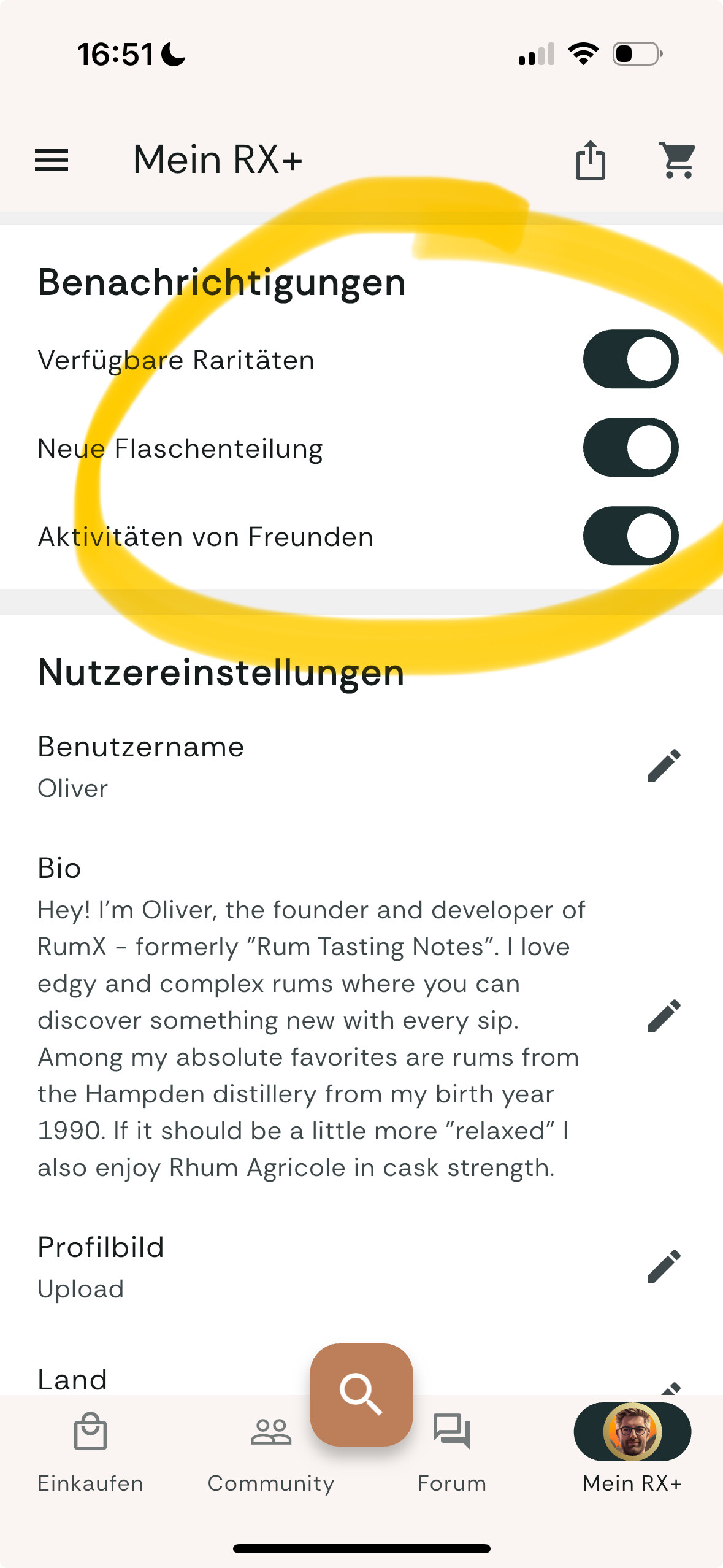Turn off Neue Flaschenteilung switch

(x=630, y=448)
